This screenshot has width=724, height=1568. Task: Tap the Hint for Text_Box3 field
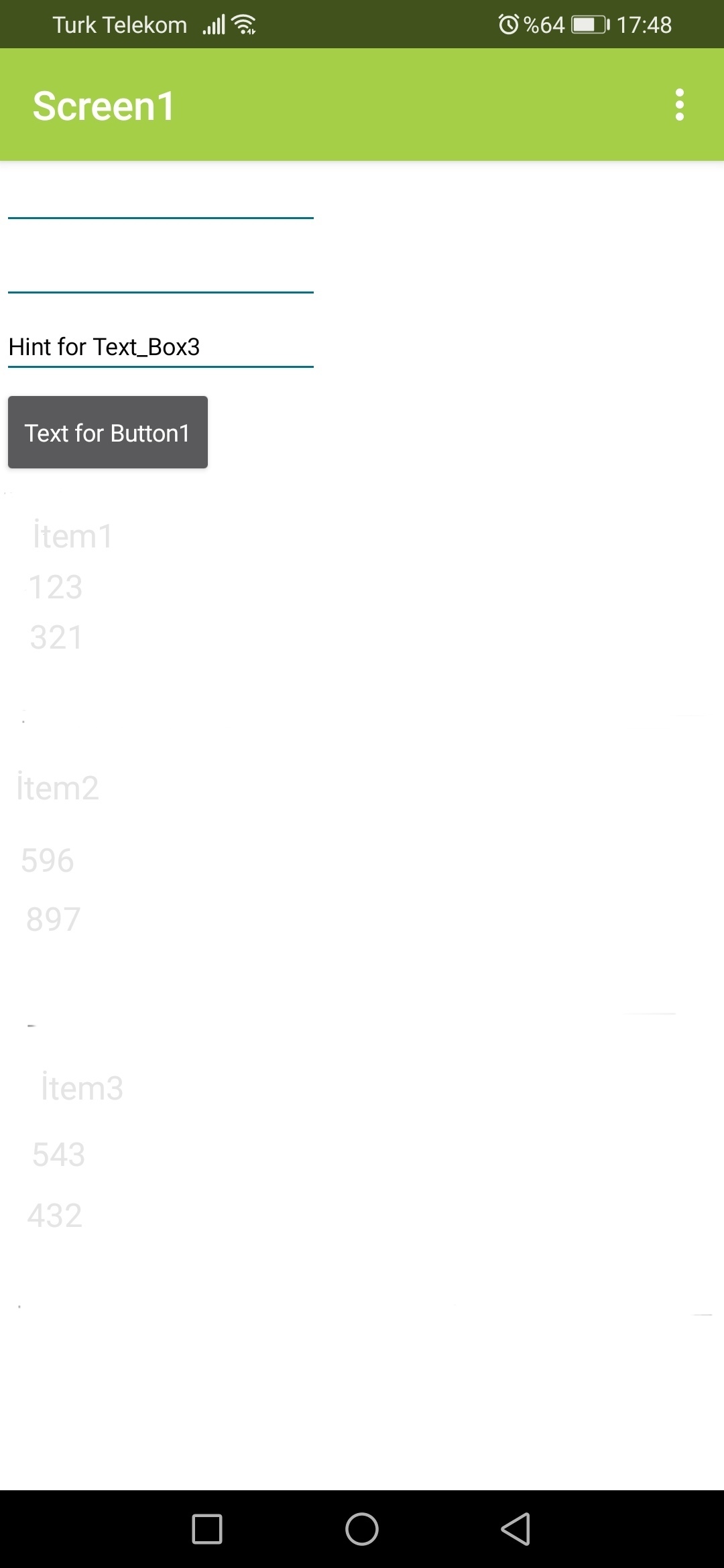(160, 347)
